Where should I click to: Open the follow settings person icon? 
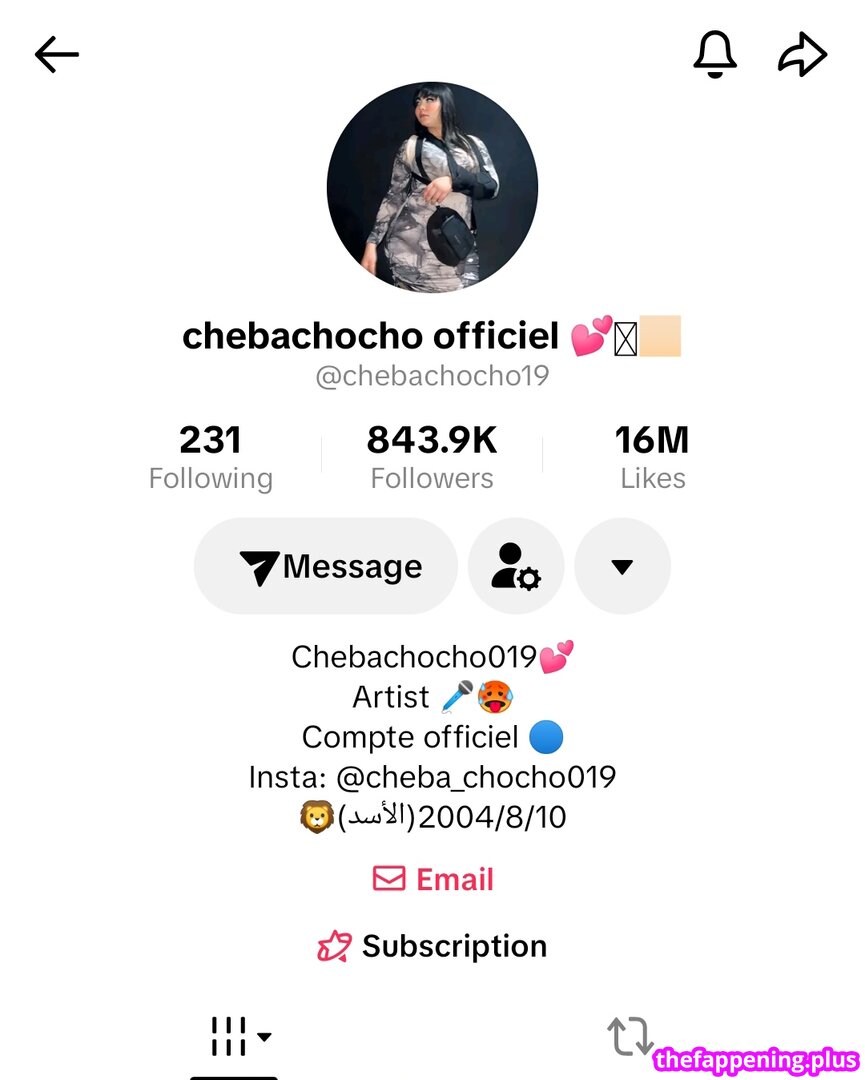coord(516,566)
